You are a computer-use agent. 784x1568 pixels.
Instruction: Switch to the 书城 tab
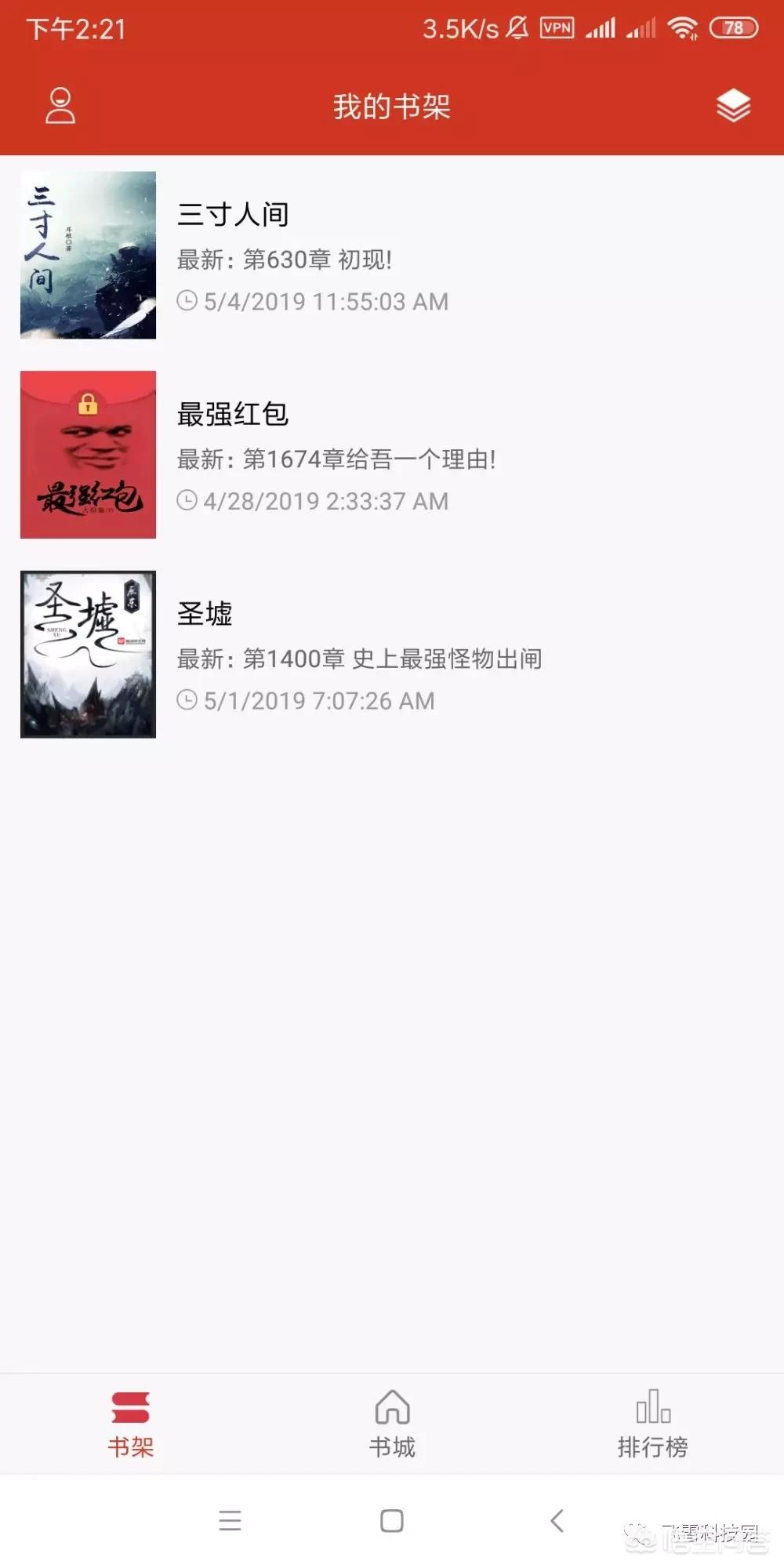click(392, 1425)
